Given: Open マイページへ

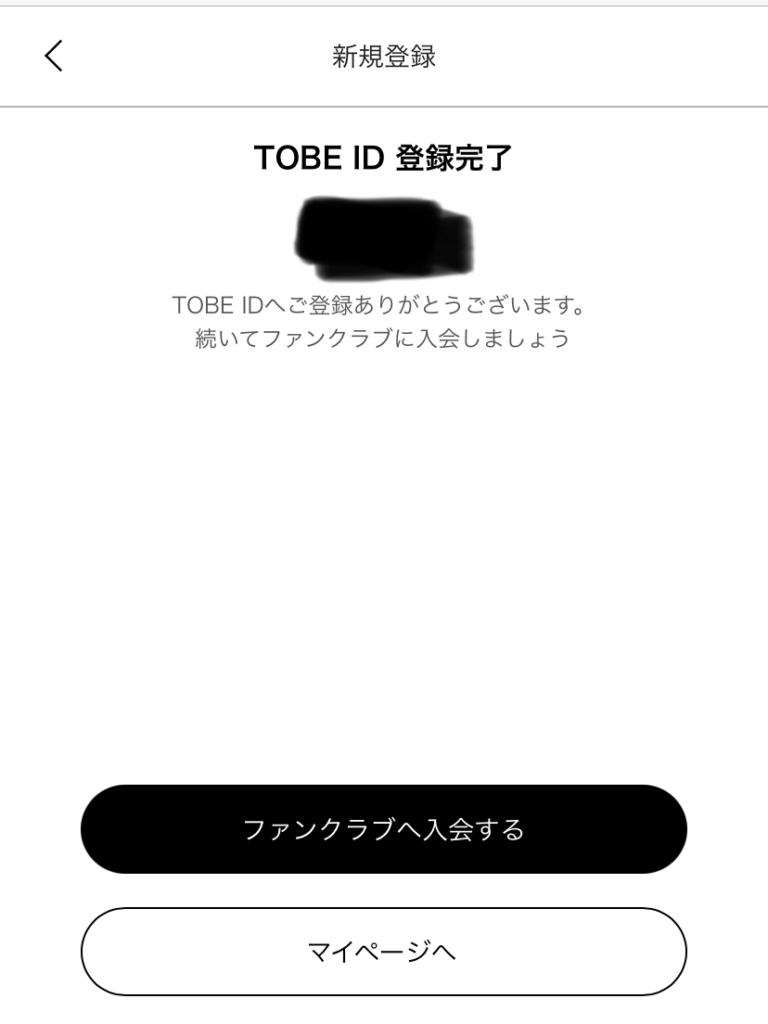Looking at the screenshot, I should coord(384,951).
